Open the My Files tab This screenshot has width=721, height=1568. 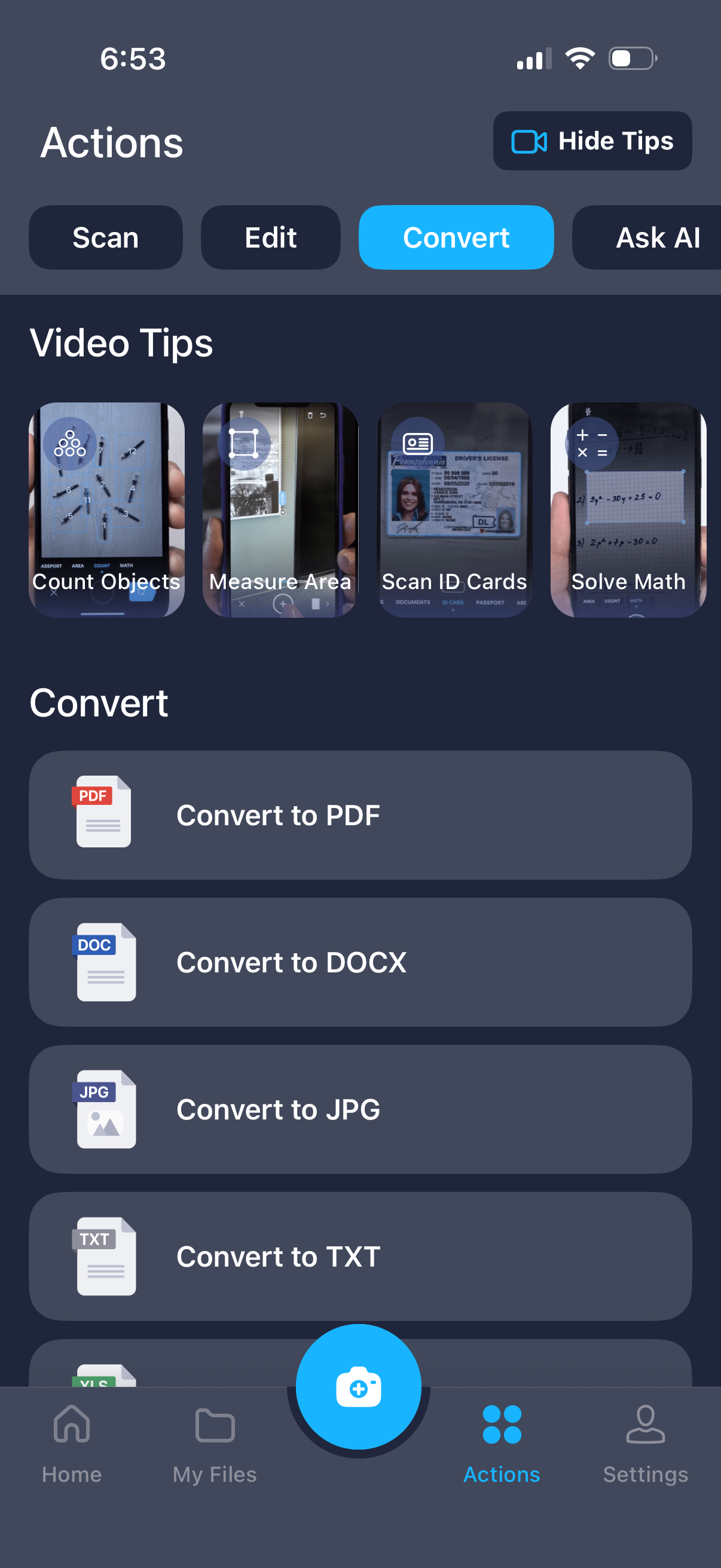(215, 1444)
